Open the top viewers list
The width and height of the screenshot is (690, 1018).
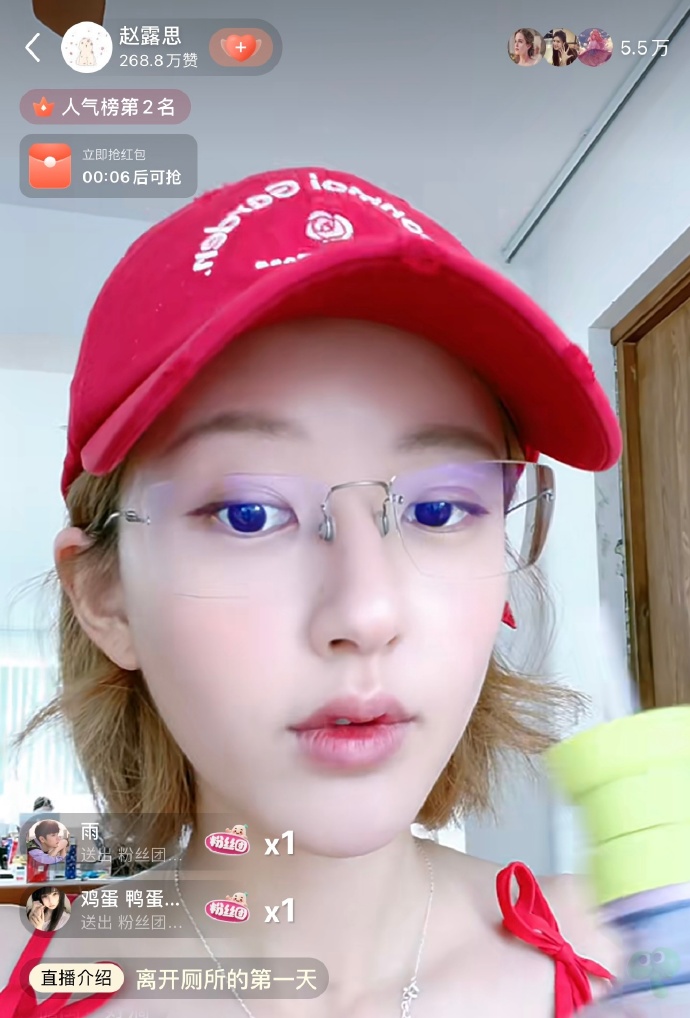tap(560, 47)
